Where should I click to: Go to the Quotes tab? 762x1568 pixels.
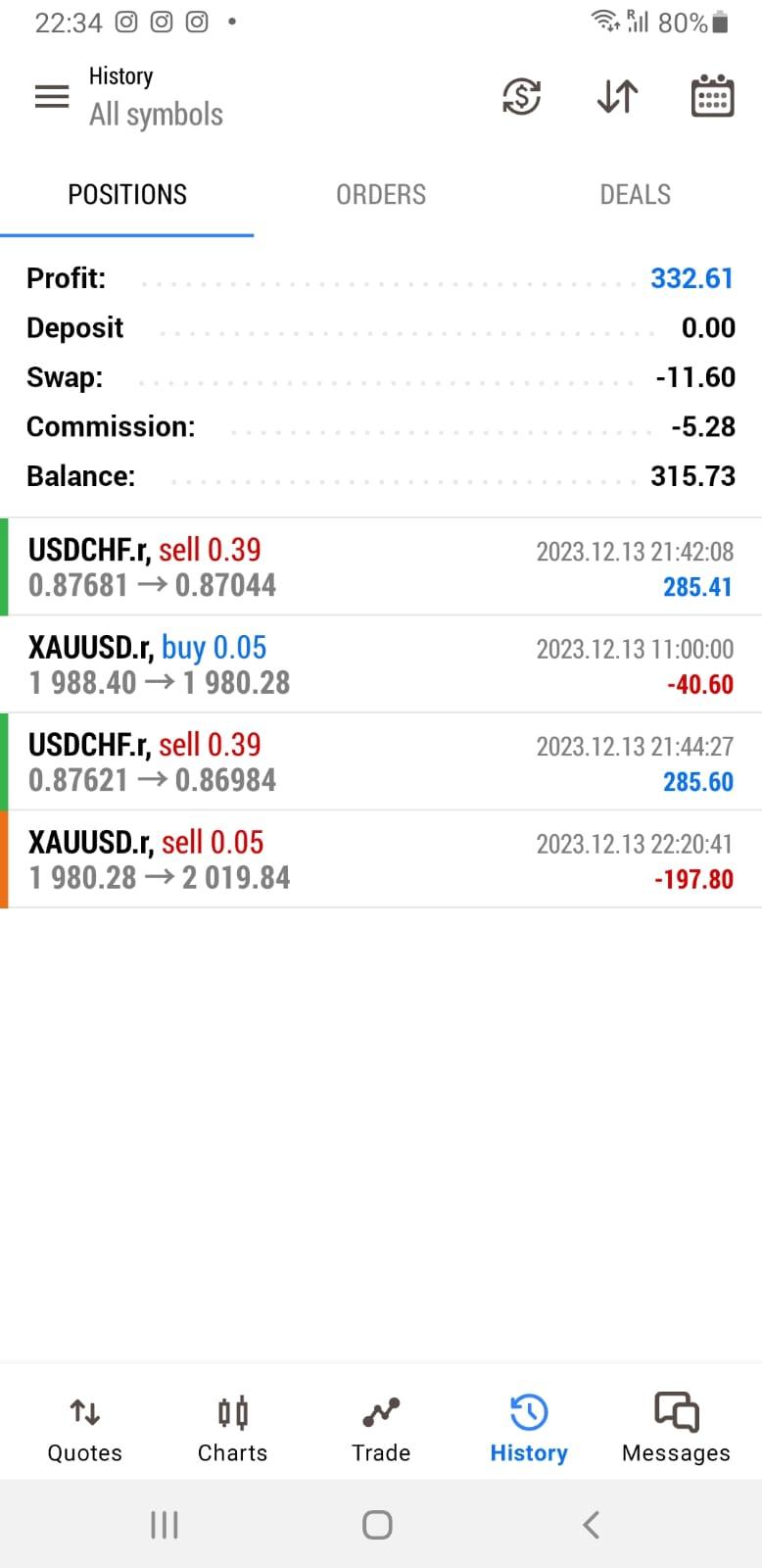[85, 1429]
